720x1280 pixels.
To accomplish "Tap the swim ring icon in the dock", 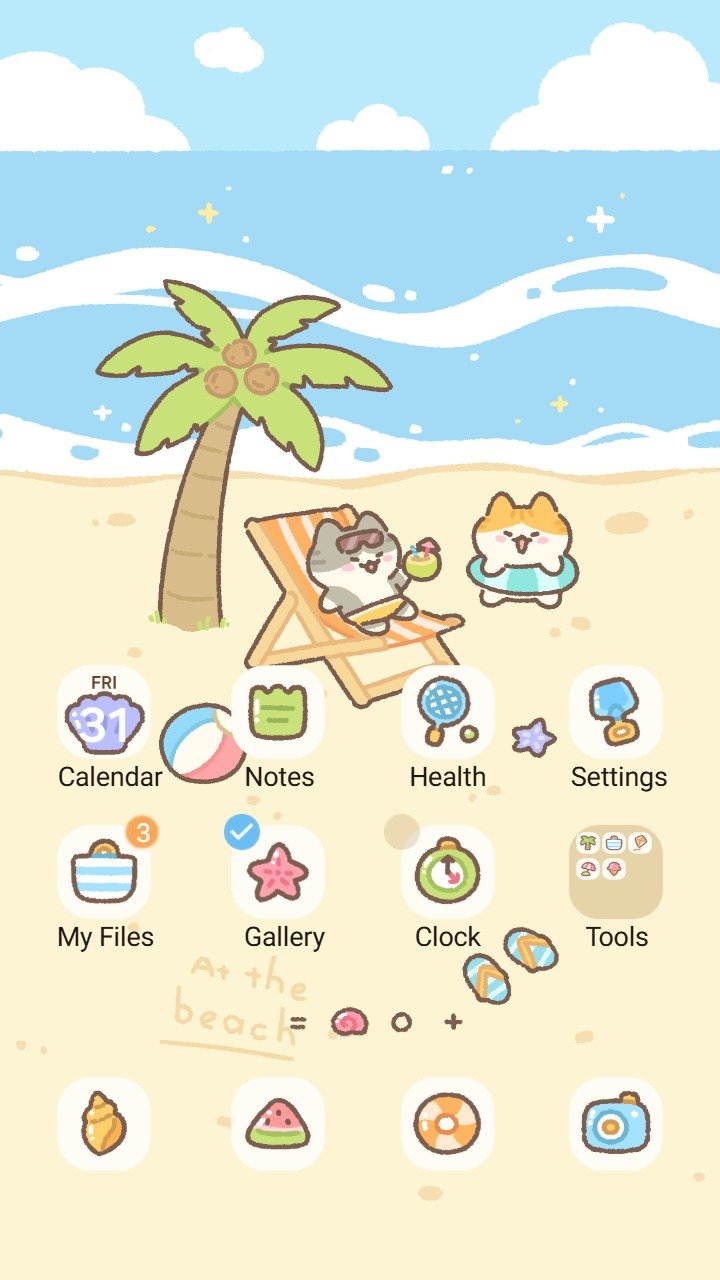I will coord(448,1124).
